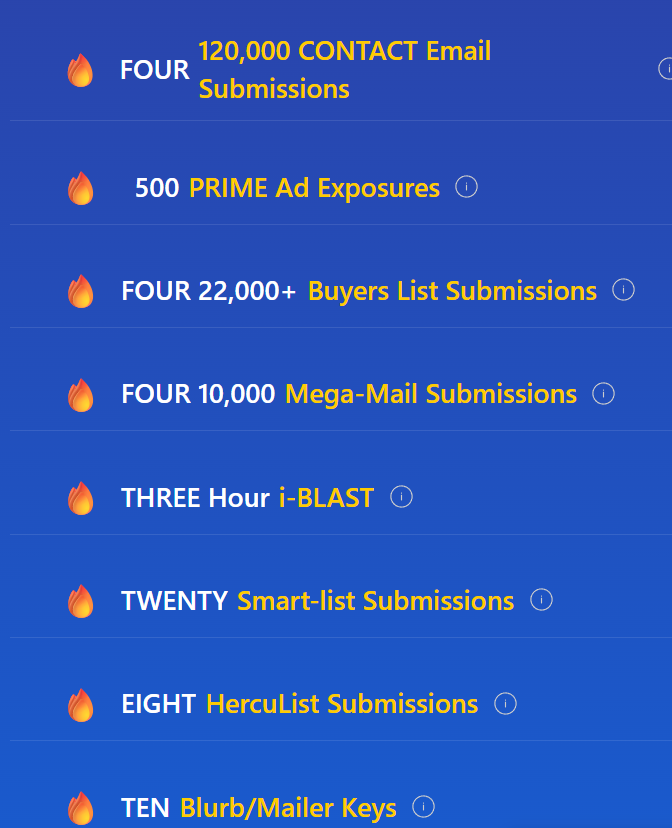Tap info icon next to Mega-Mail Submissions
Viewport: 672px width, 828px height.
point(603,393)
